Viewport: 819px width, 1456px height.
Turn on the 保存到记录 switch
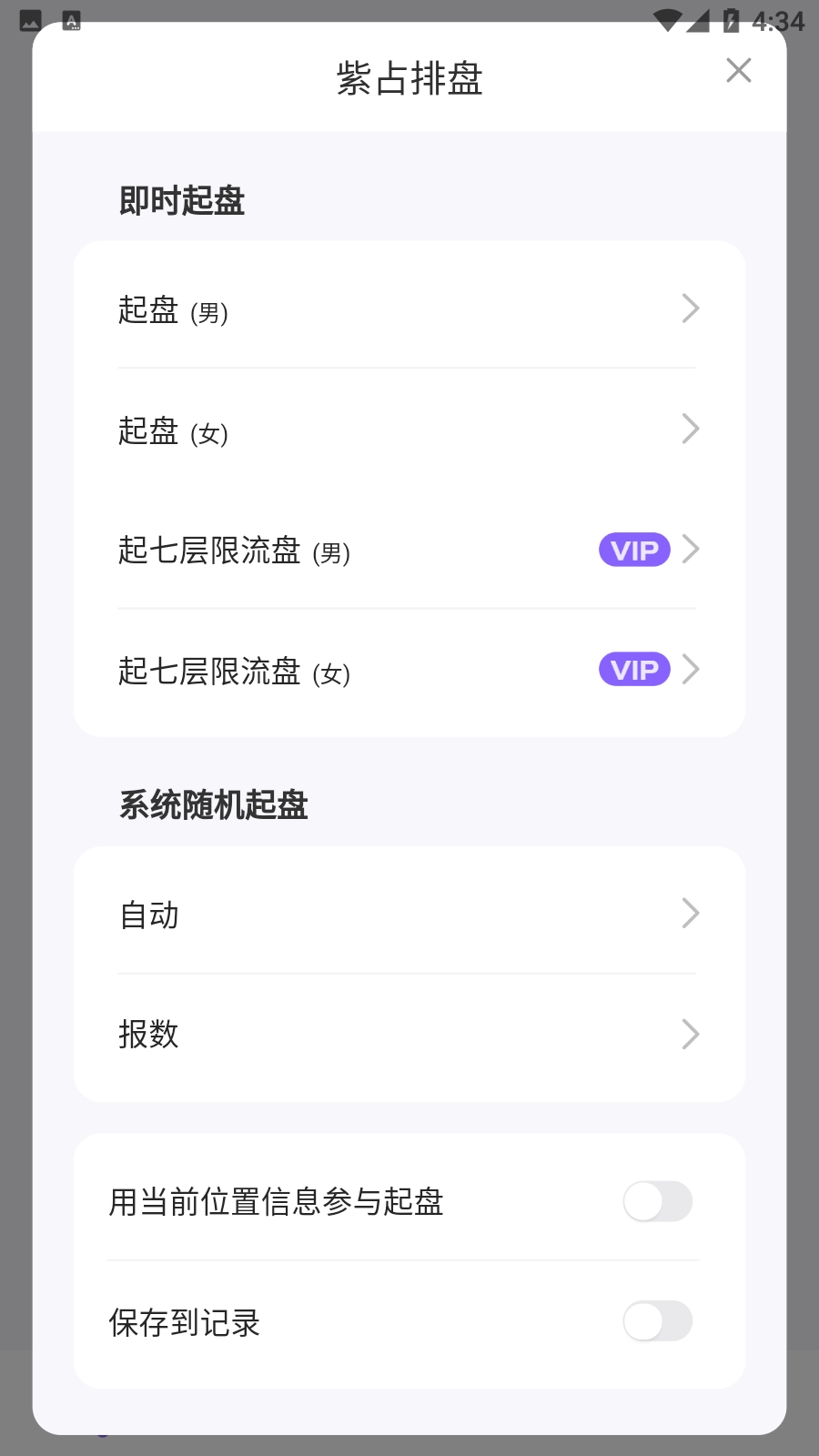point(658,1321)
